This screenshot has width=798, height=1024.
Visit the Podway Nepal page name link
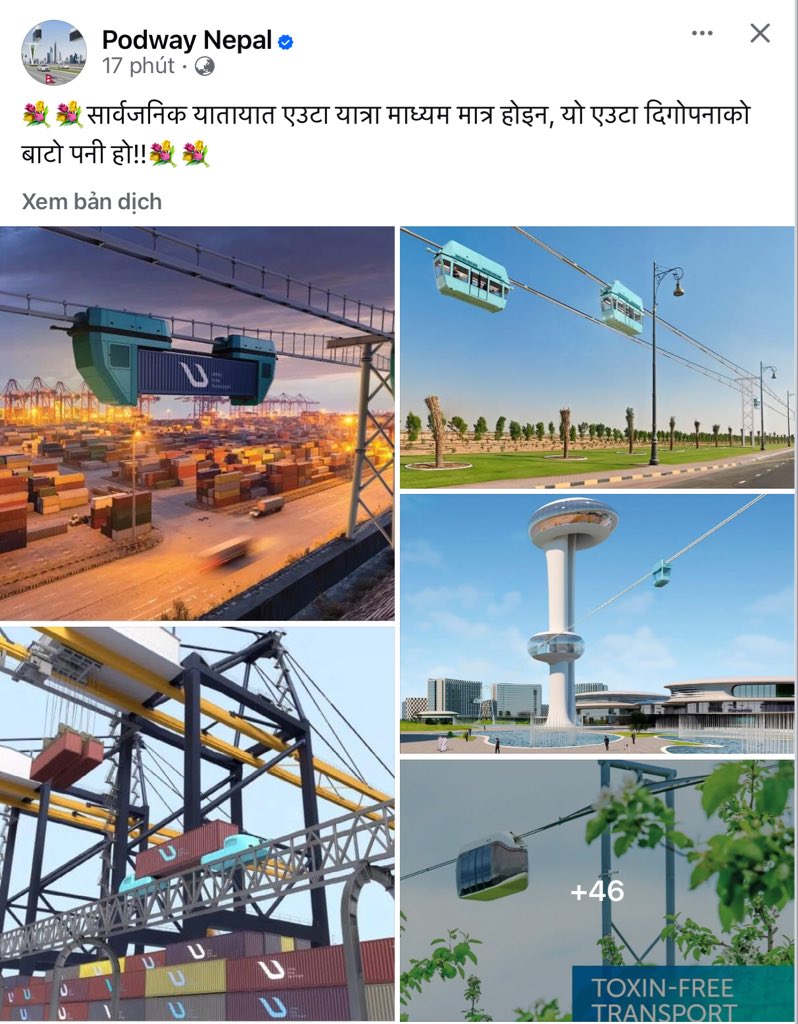(x=186, y=40)
